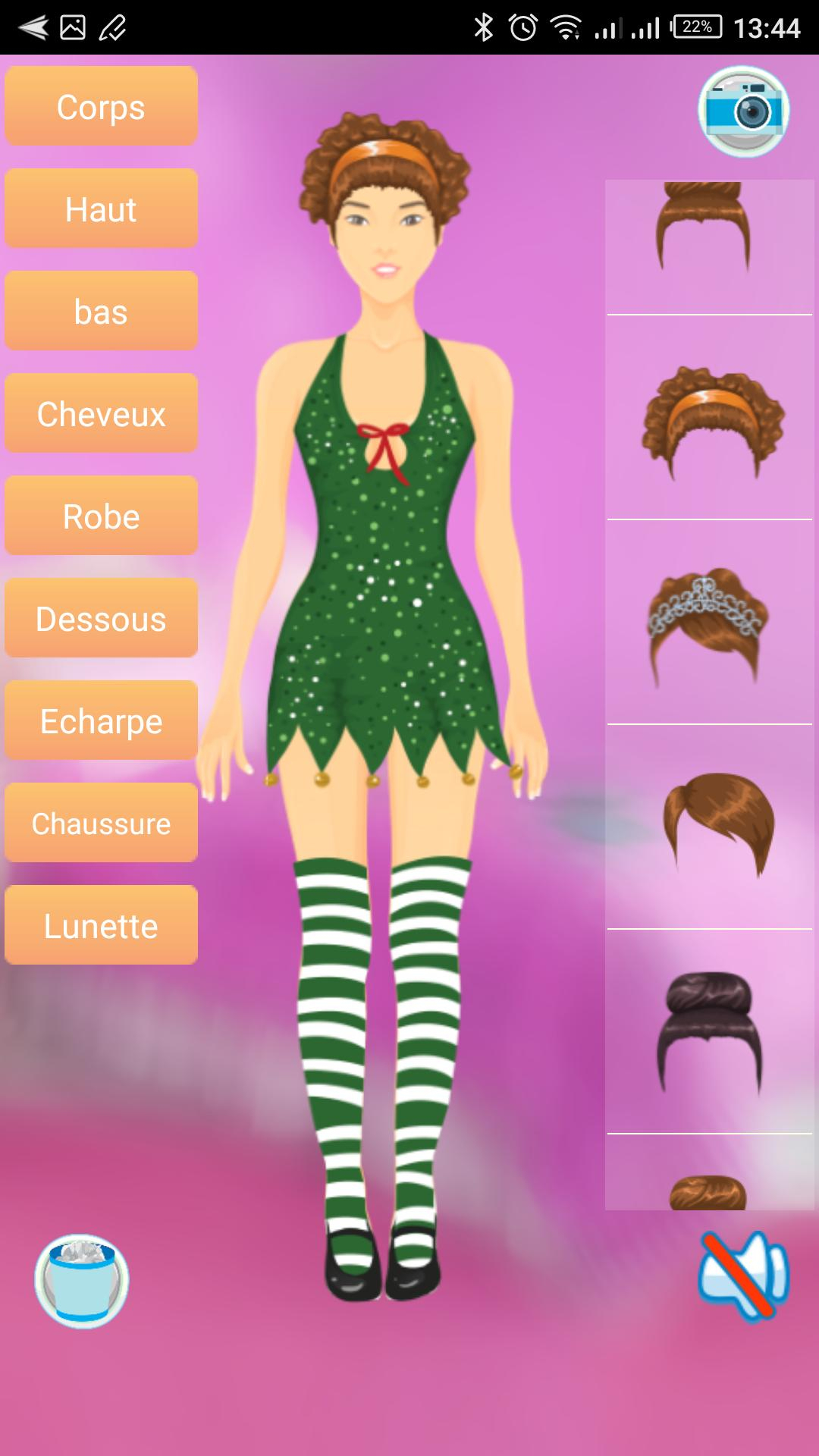This screenshot has height=1456, width=819.
Task: Open the bas category
Action: pyautogui.click(x=101, y=311)
